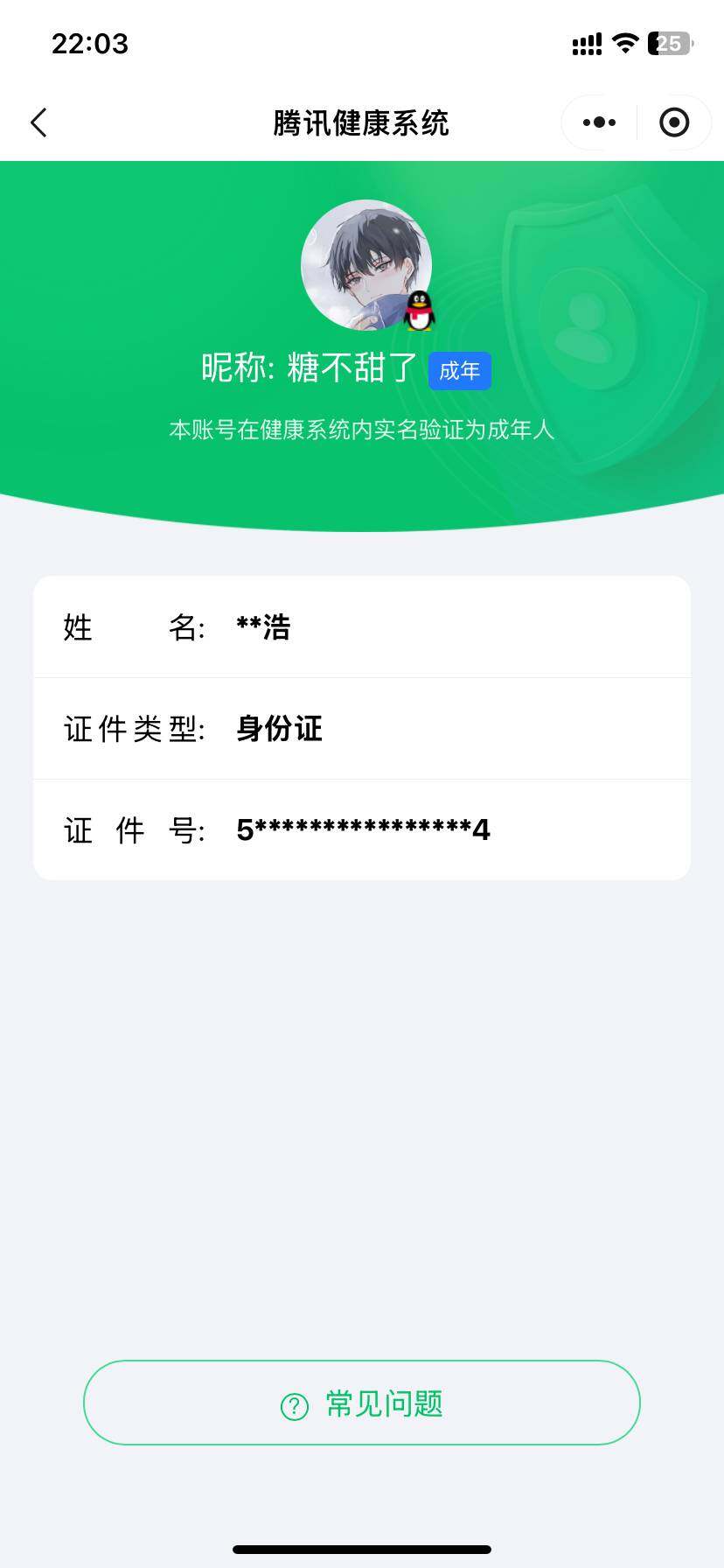The height and width of the screenshot is (1568, 724).
Task: Click the blue 成年 adult status badge
Action: (459, 370)
